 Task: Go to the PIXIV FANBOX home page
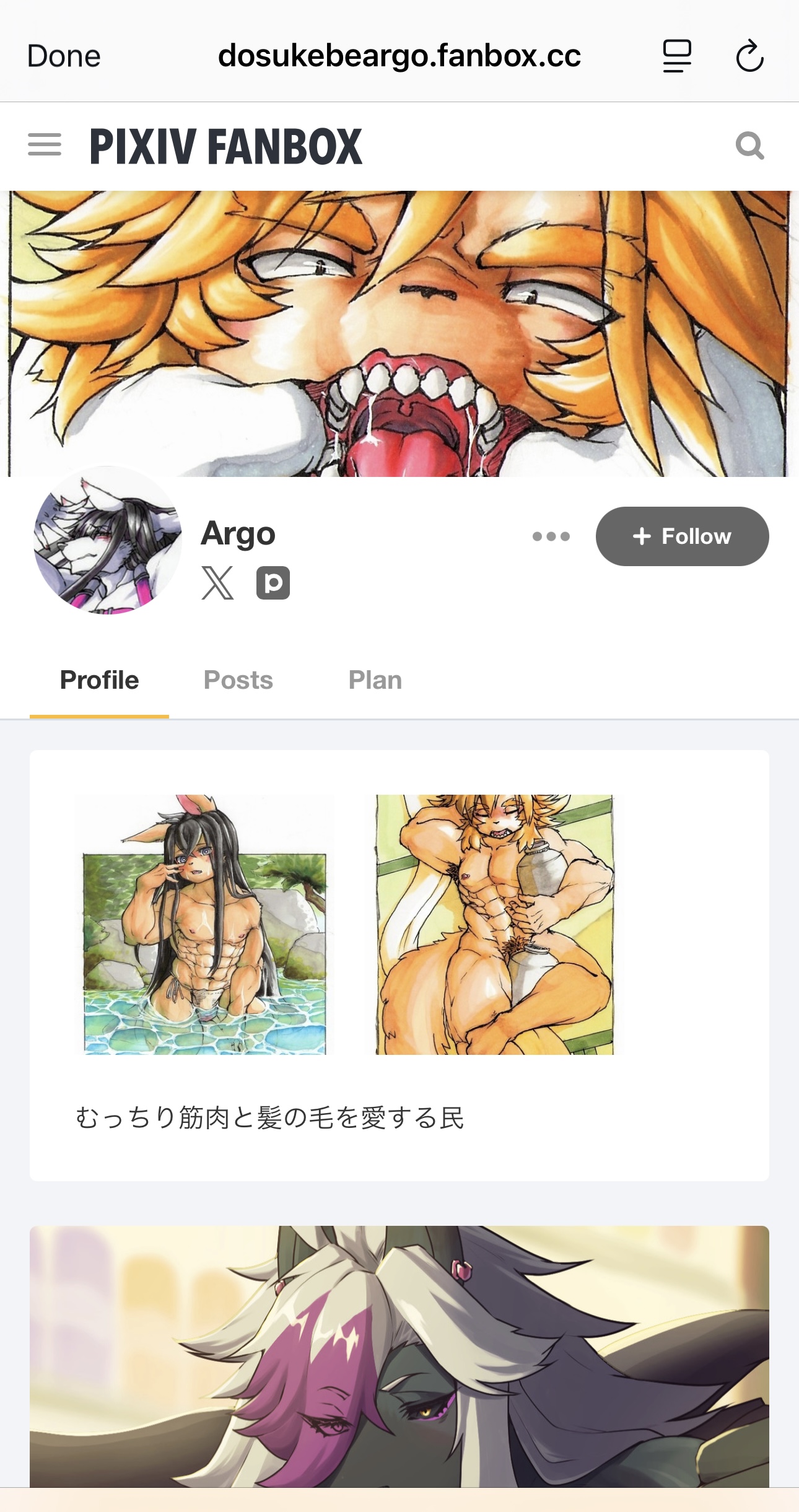[x=226, y=147]
